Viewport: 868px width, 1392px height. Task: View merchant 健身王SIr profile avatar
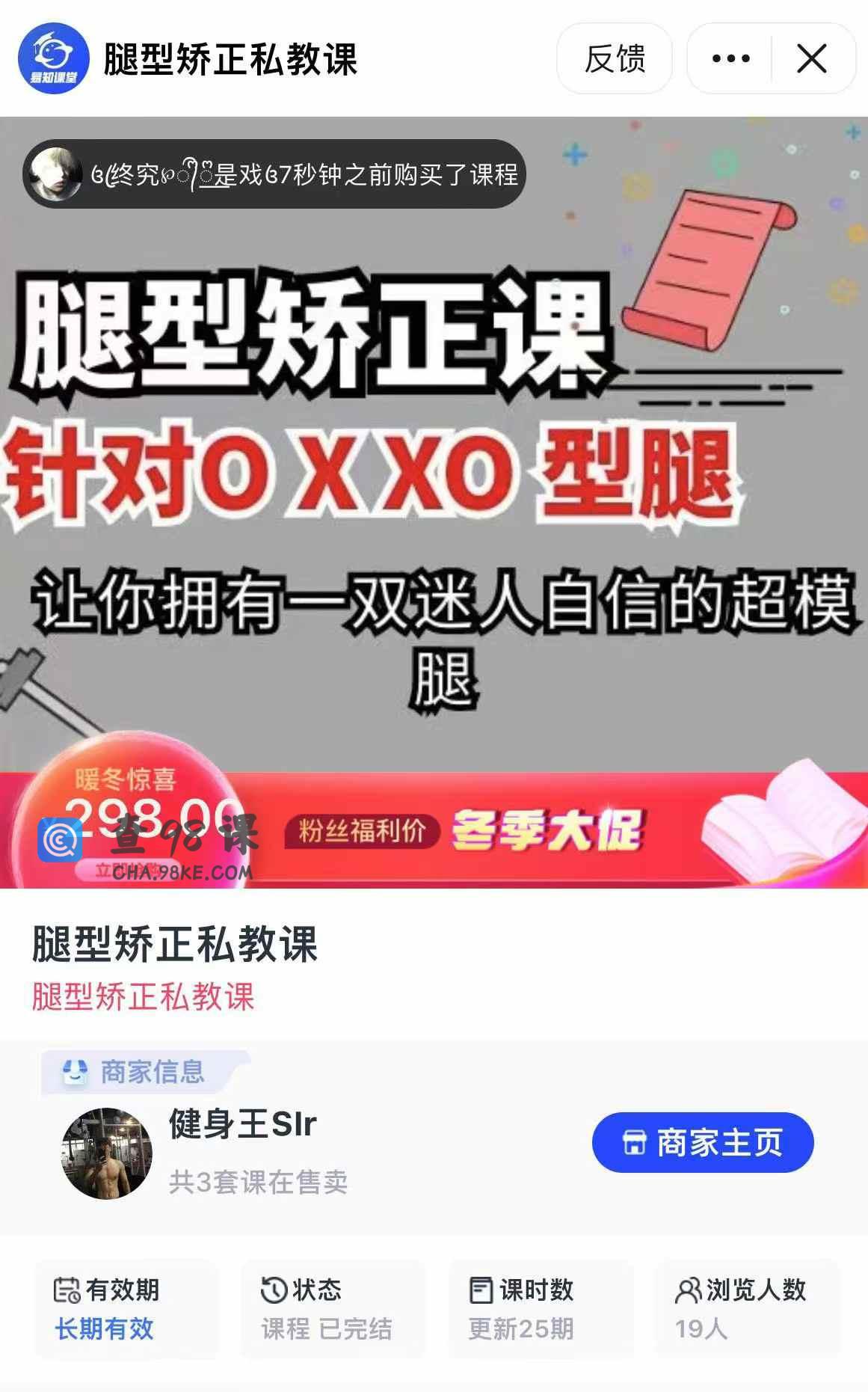click(106, 1153)
